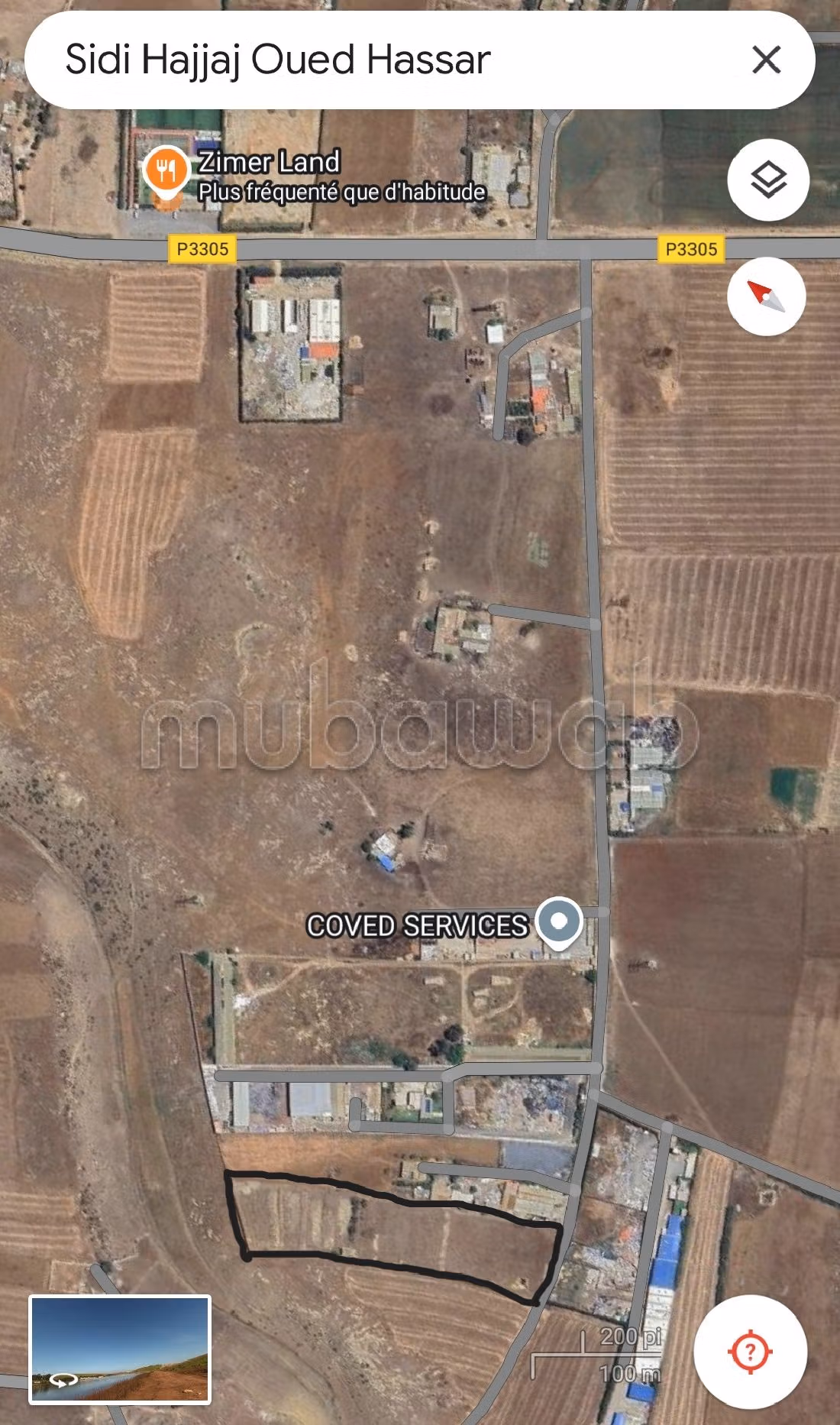This screenshot has width=840, height=1425.
Task: Select the COVED SERVICES place pin
Action: (x=559, y=922)
